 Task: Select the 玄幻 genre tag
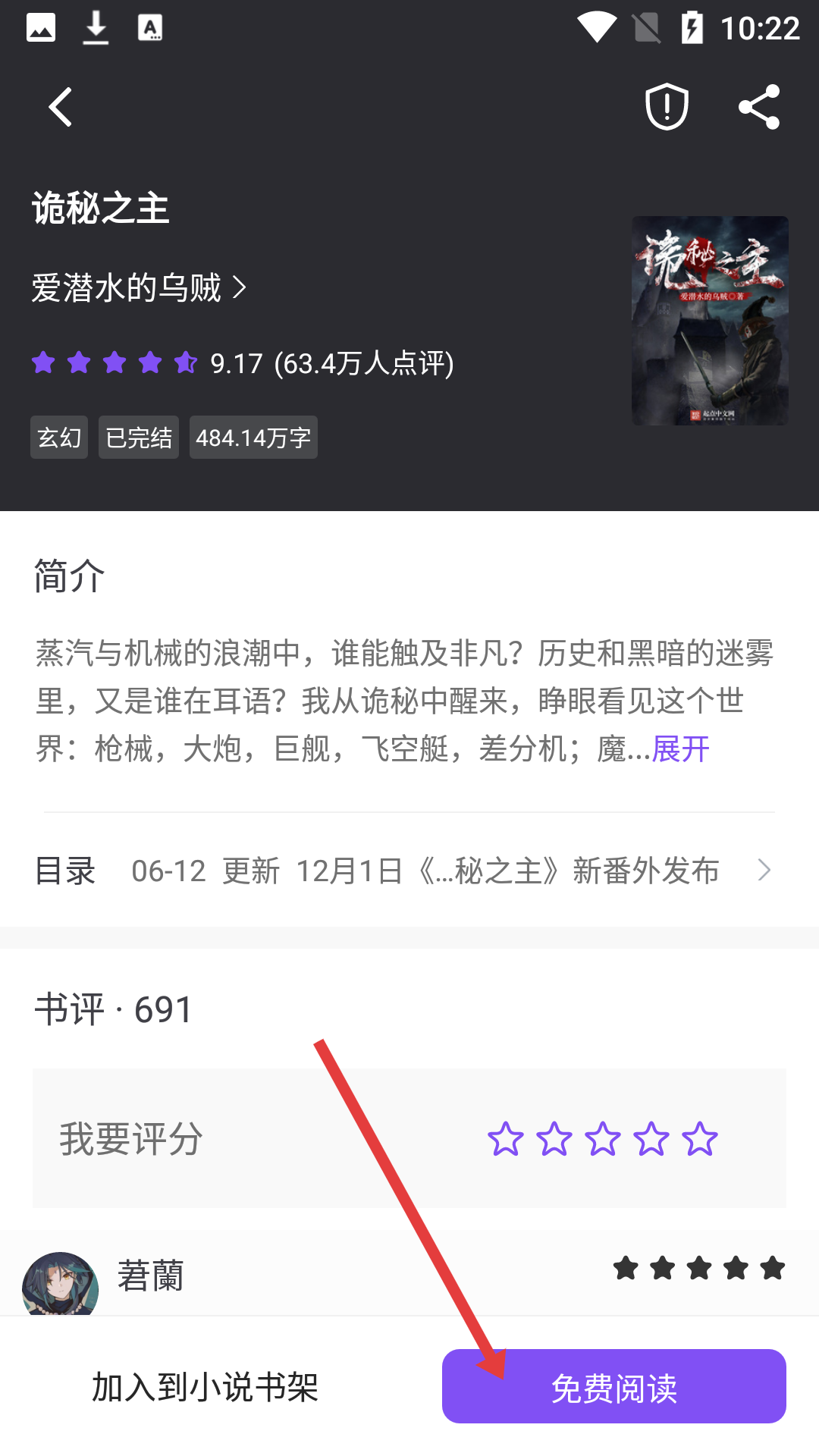(x=59, y=438)
